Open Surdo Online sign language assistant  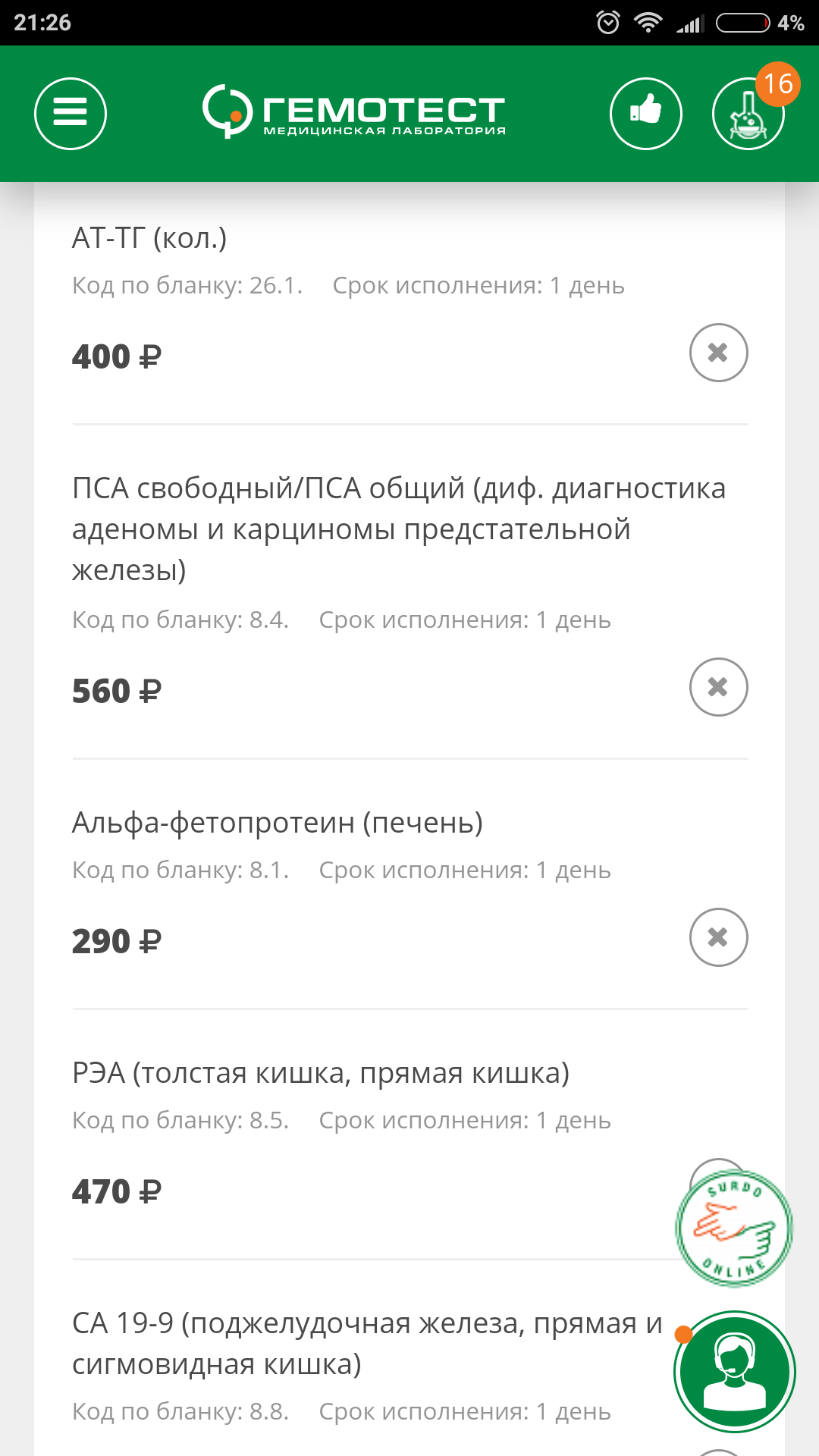[733, 1228]
